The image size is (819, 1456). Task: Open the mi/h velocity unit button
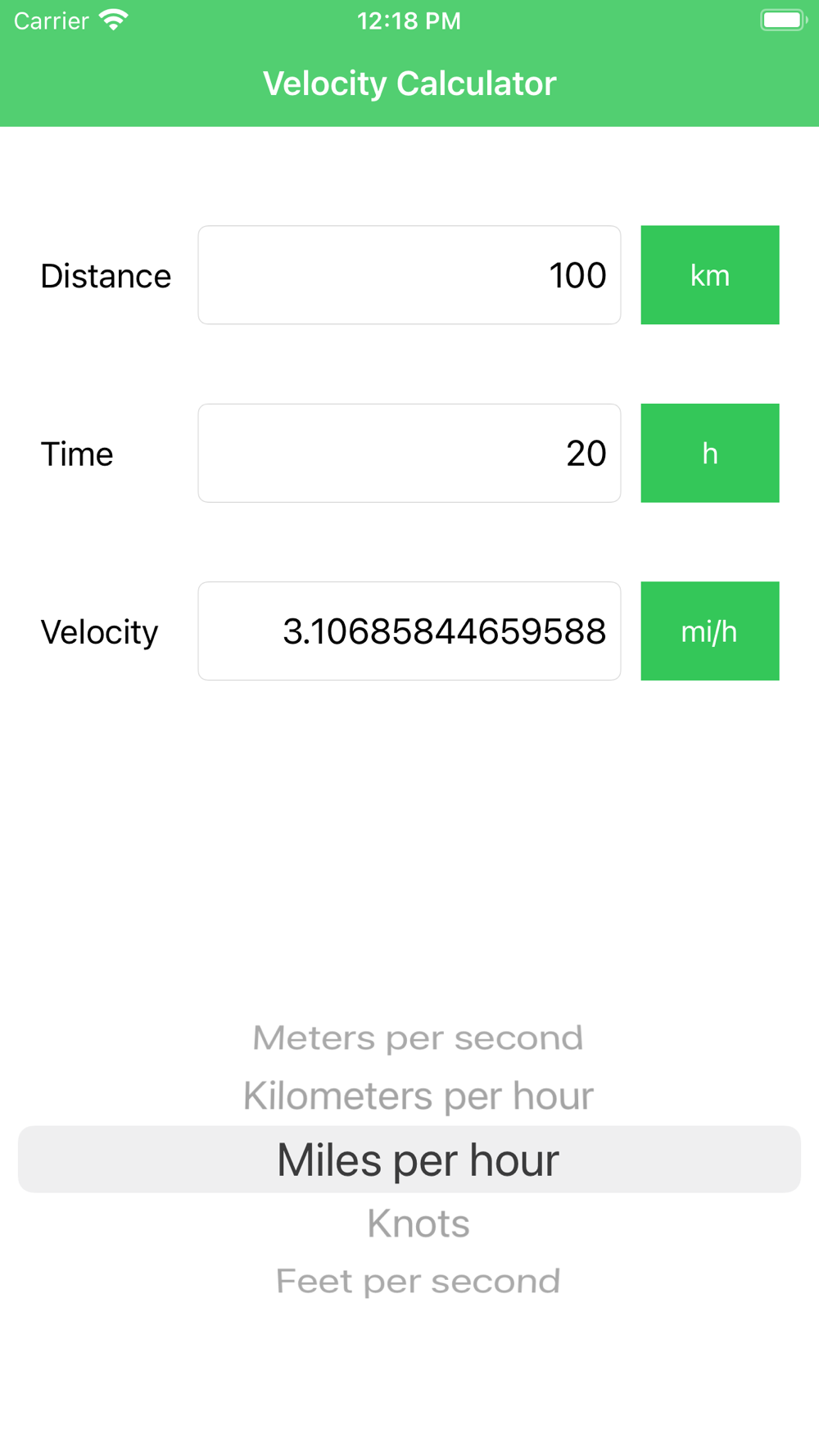(x=709, y=631)
